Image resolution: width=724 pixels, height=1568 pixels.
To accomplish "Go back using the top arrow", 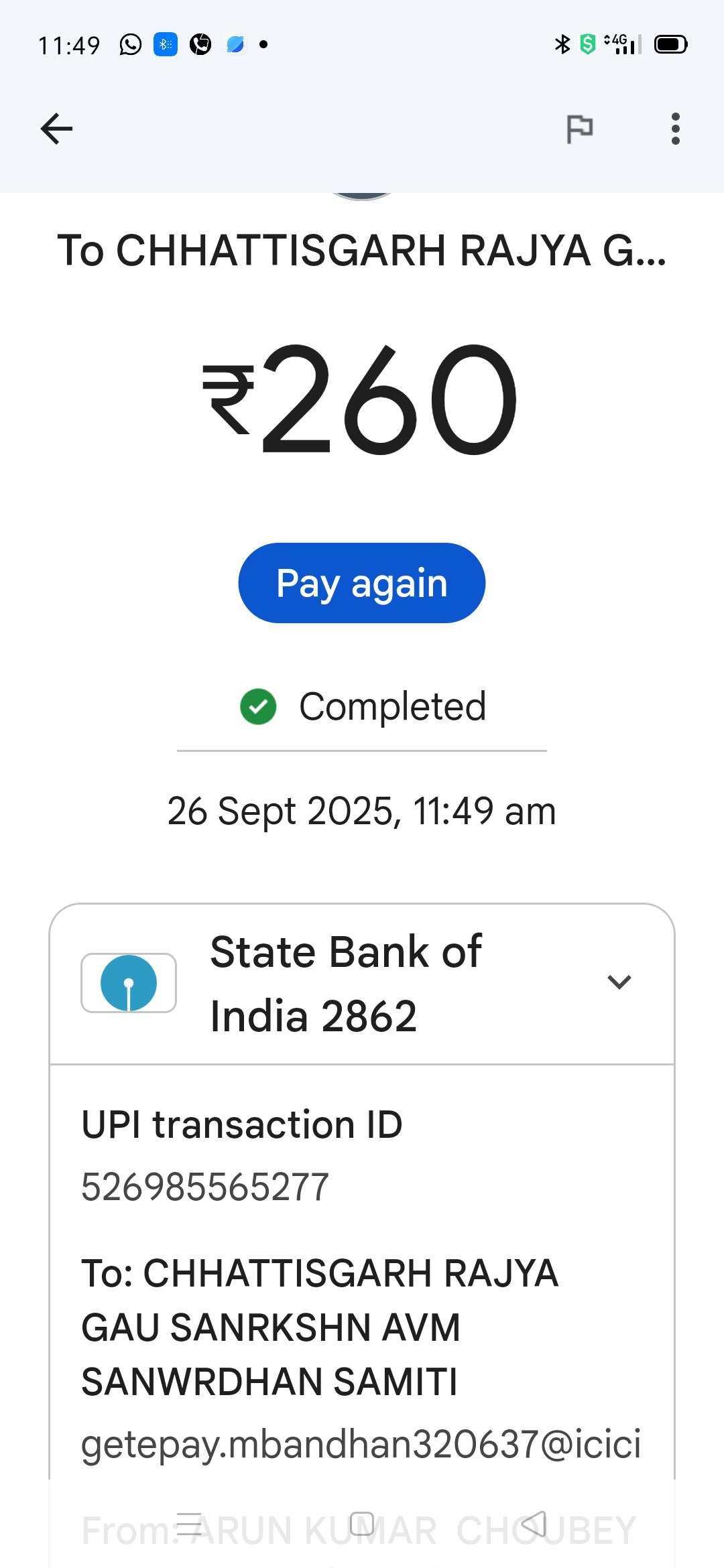I will click(x=56, y=129).
